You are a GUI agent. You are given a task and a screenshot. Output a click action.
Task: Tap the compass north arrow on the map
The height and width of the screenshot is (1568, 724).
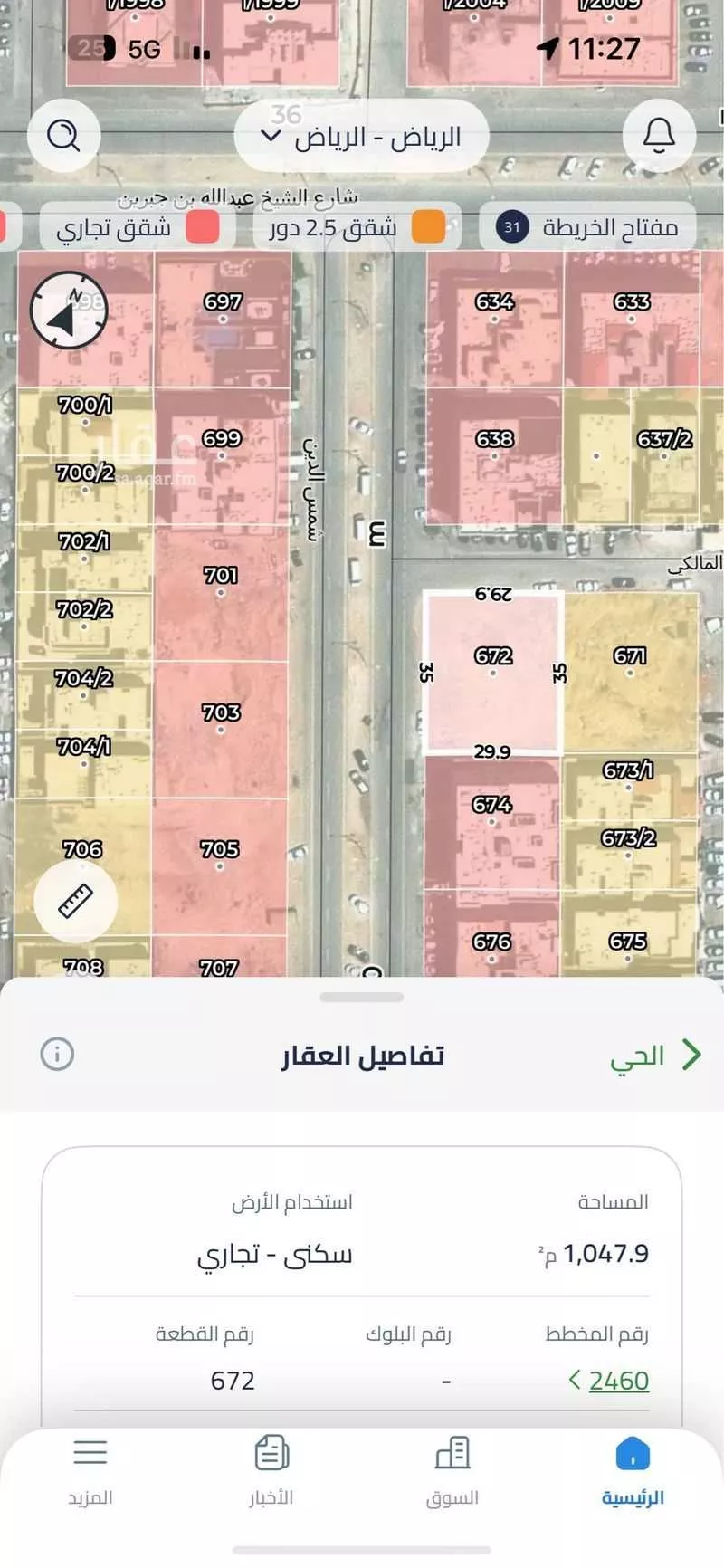(71, 310)
